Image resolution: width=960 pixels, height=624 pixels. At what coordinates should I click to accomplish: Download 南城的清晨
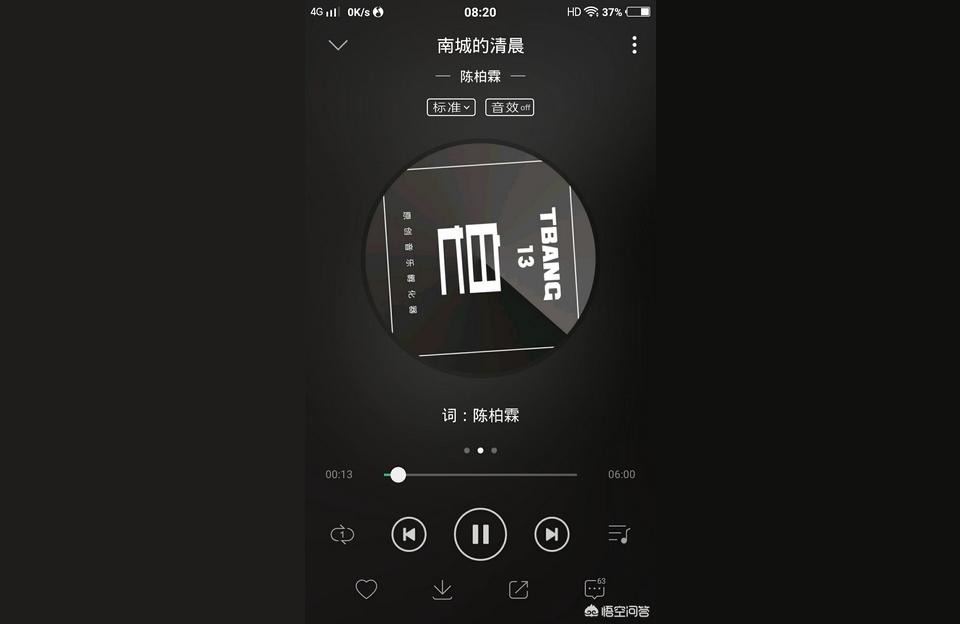tap(442, 590)
